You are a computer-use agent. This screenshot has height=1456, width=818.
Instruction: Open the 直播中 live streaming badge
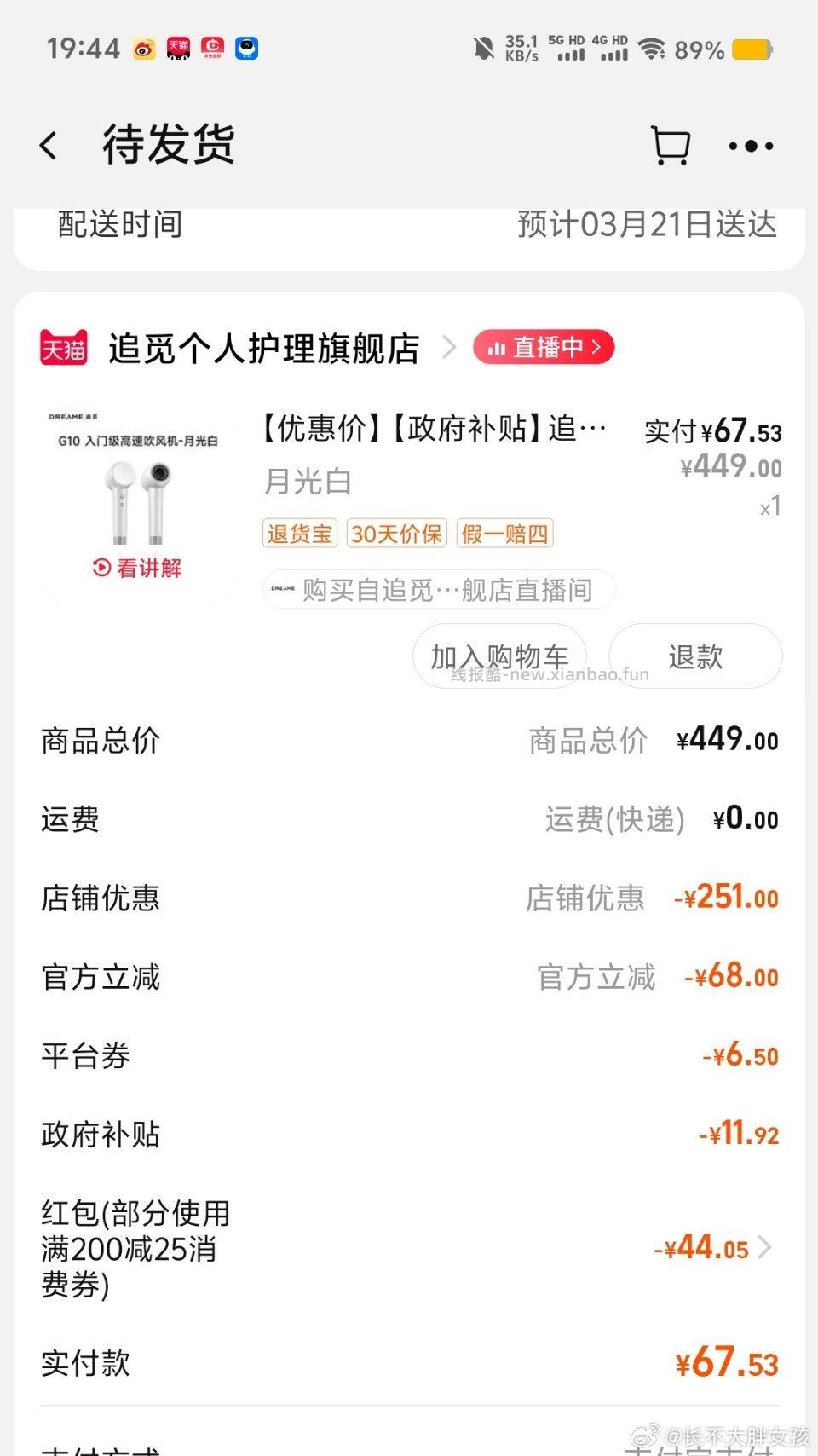click(543, 346)
